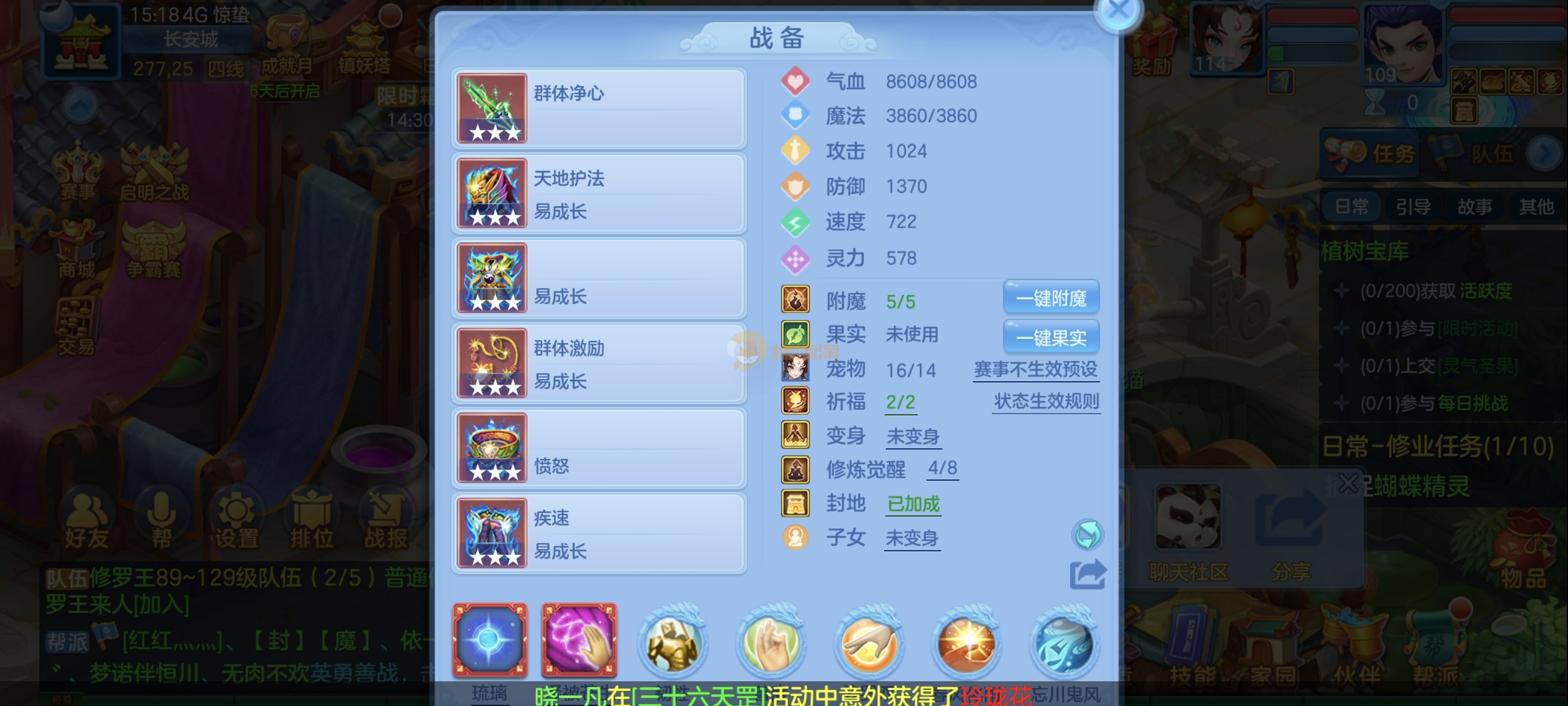Select the 琉璃 skill icon
1568x706 pixels.
(x=489, y=640)
